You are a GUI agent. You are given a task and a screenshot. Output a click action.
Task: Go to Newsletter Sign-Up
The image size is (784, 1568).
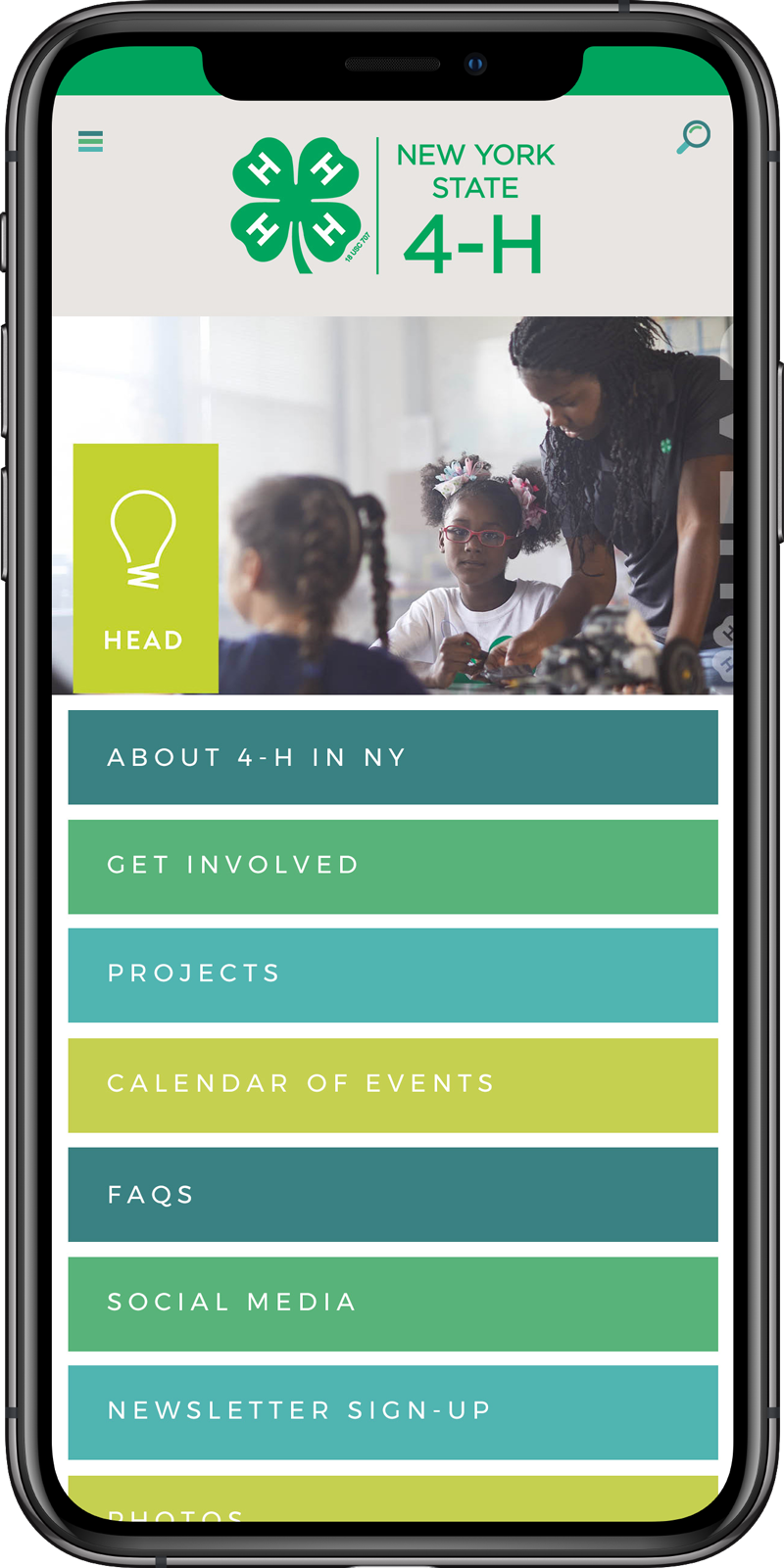393,1412
